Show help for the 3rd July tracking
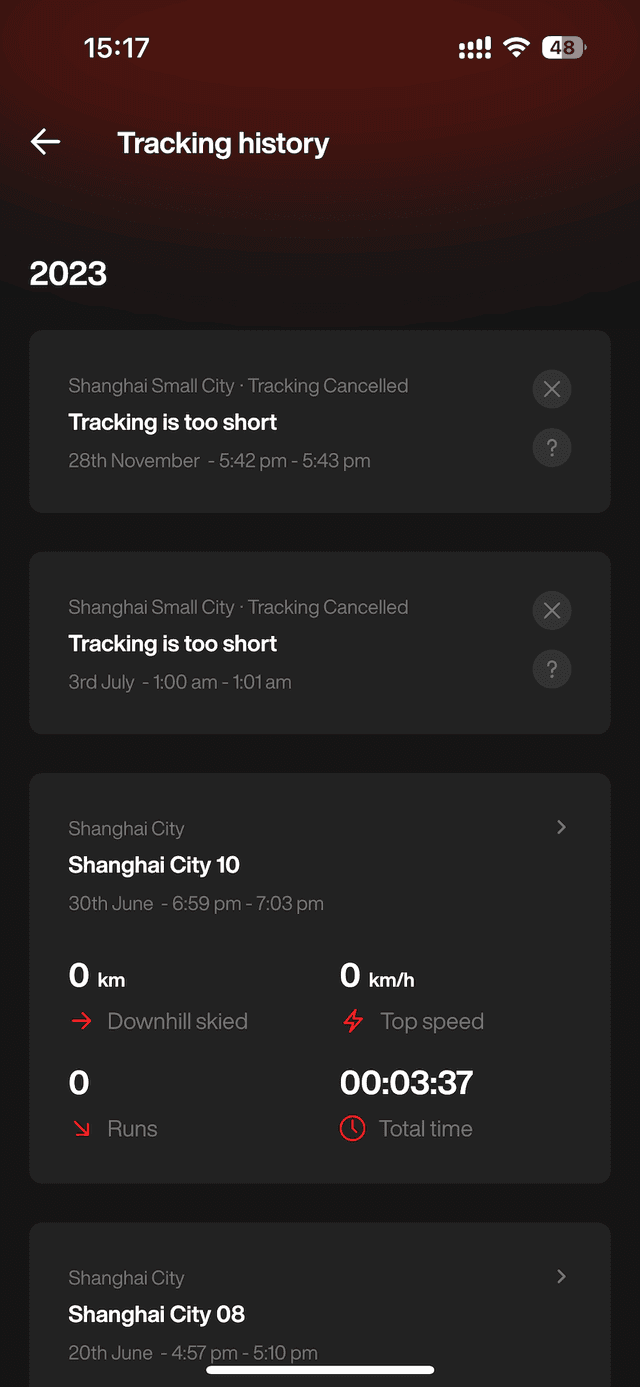Image resolution: width=640 pixels, height=1387 pixels. coord(552,669)
